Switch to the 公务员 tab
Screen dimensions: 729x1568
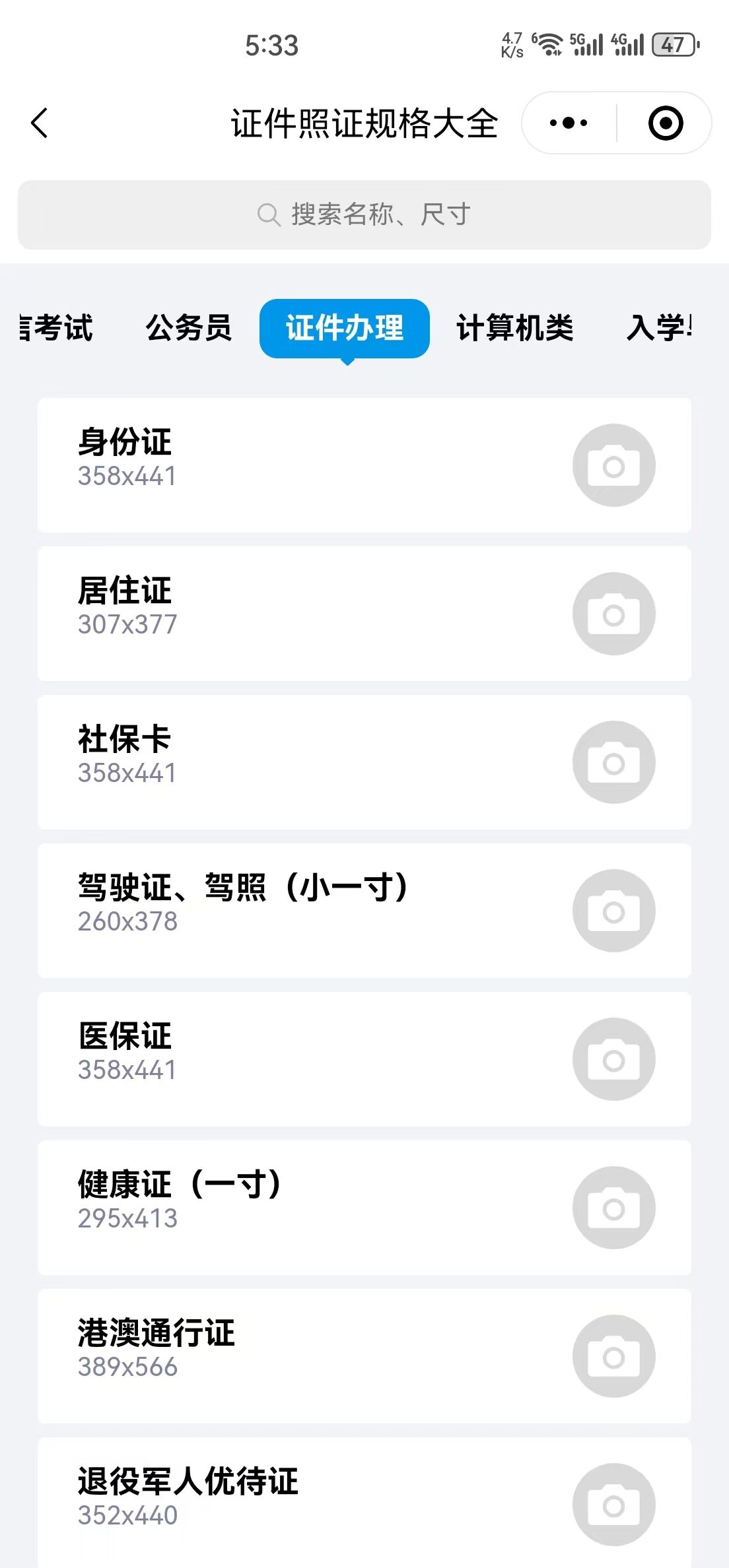pyautogui.click(x=189, y=328)
